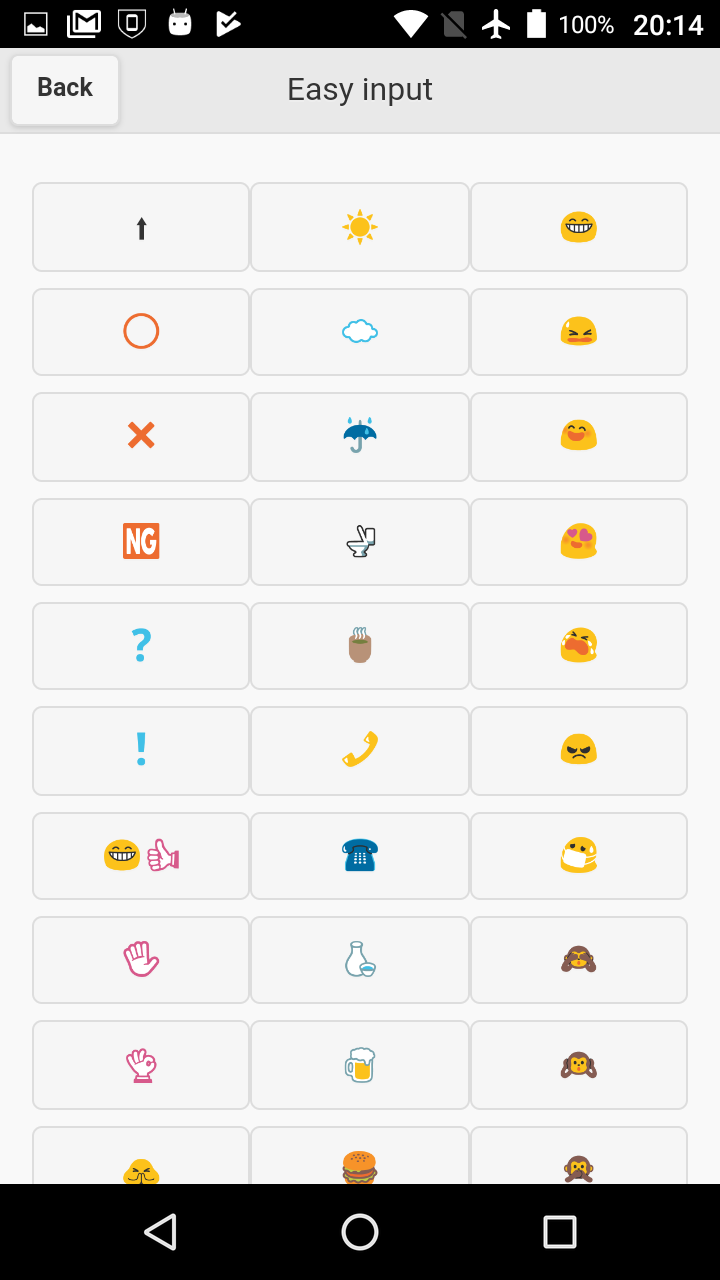Insert the grinning face emoji
720x1280 pixels.
tap(578, 228)
